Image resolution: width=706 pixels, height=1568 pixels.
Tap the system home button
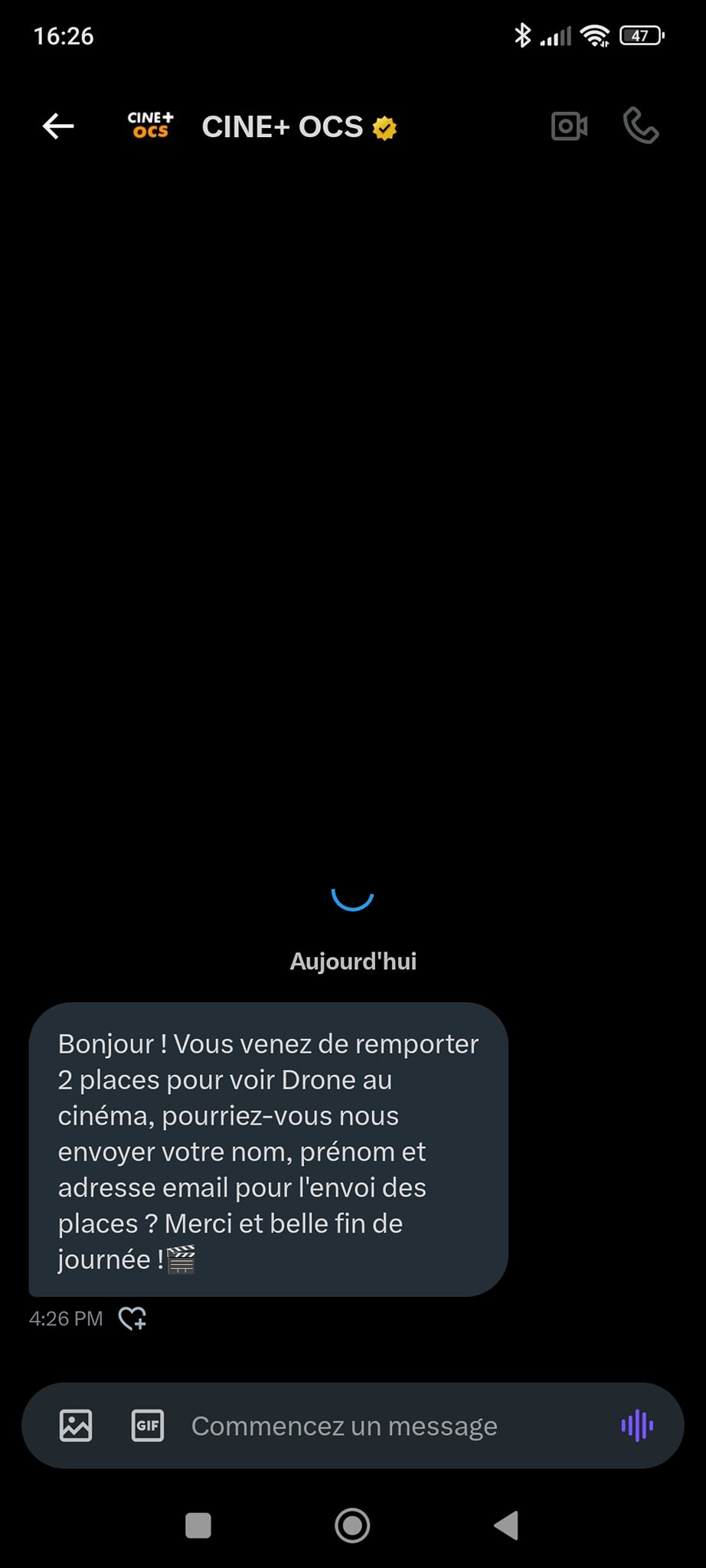coord(352,1525)
